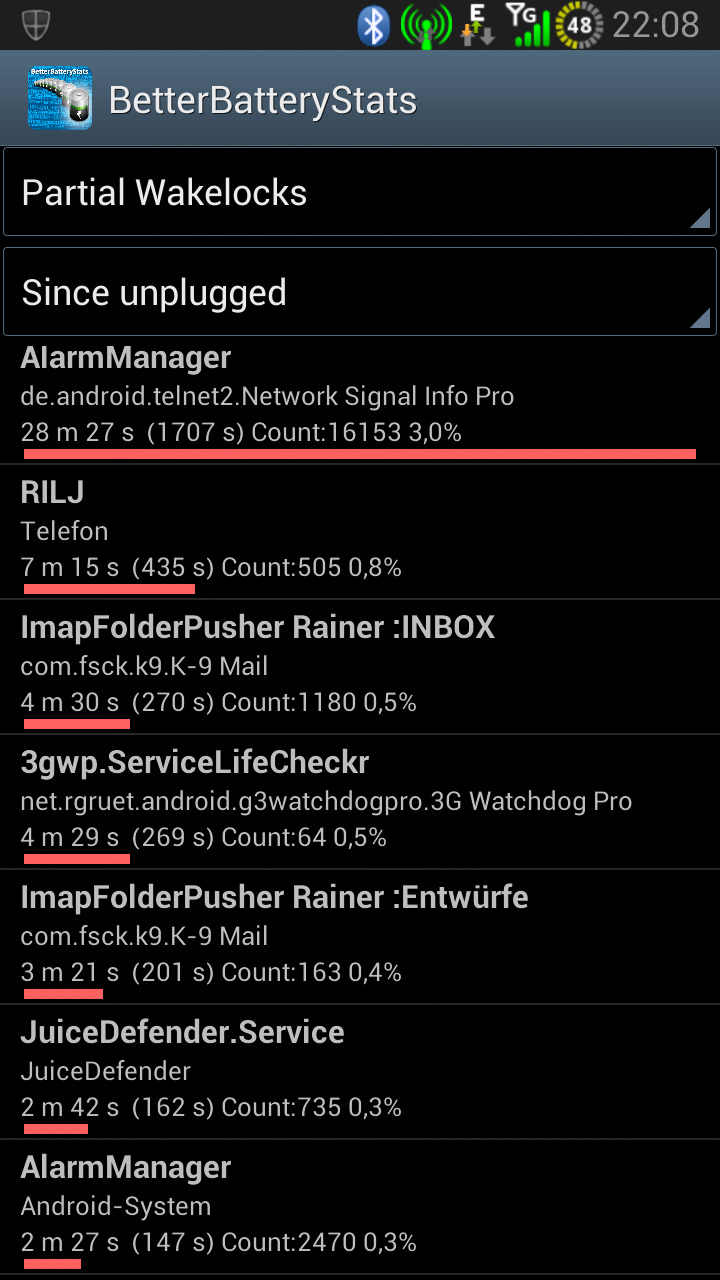The height and width of the screenshot is (1280, 720).
Task: Open ImapFolderPusher Rainer :INBOX entry
Action: tap(360, 667)
